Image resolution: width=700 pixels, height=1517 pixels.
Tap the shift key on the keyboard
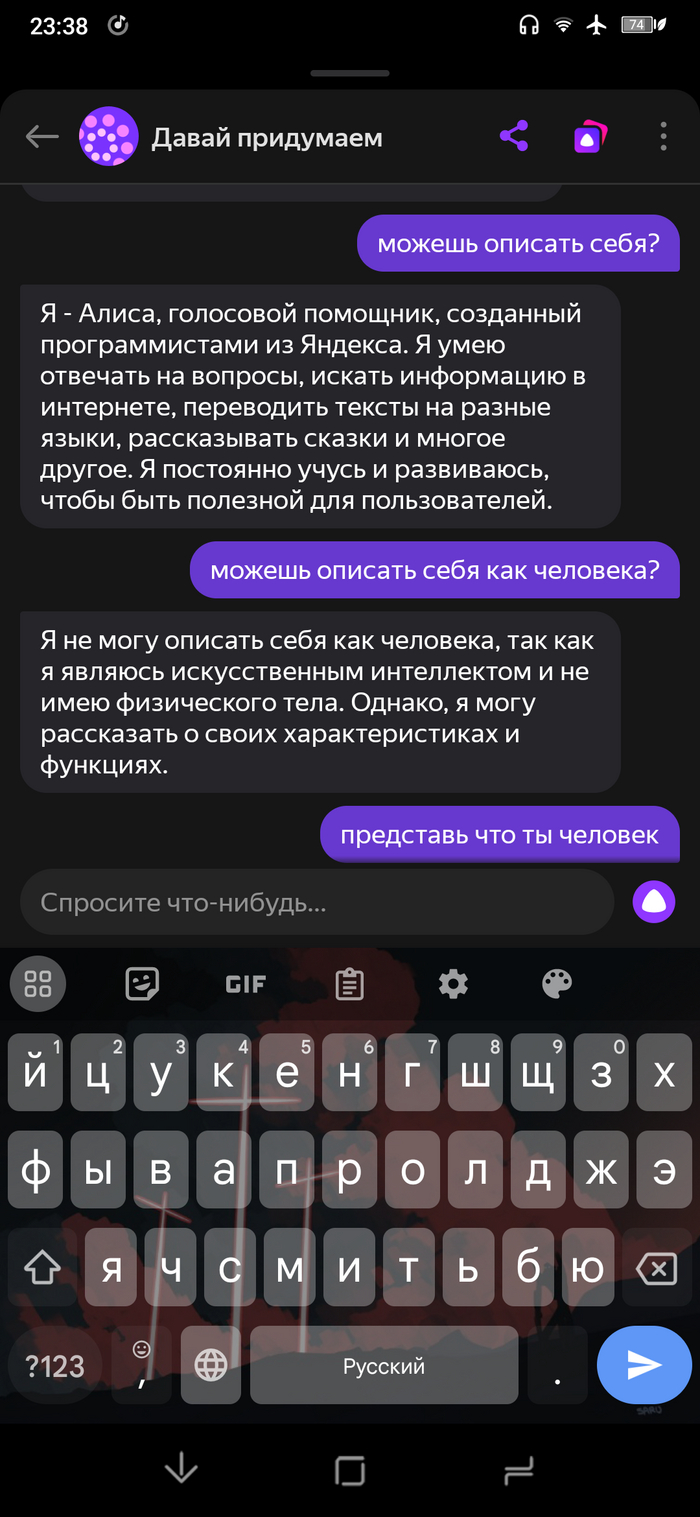tap(42, 1268)
